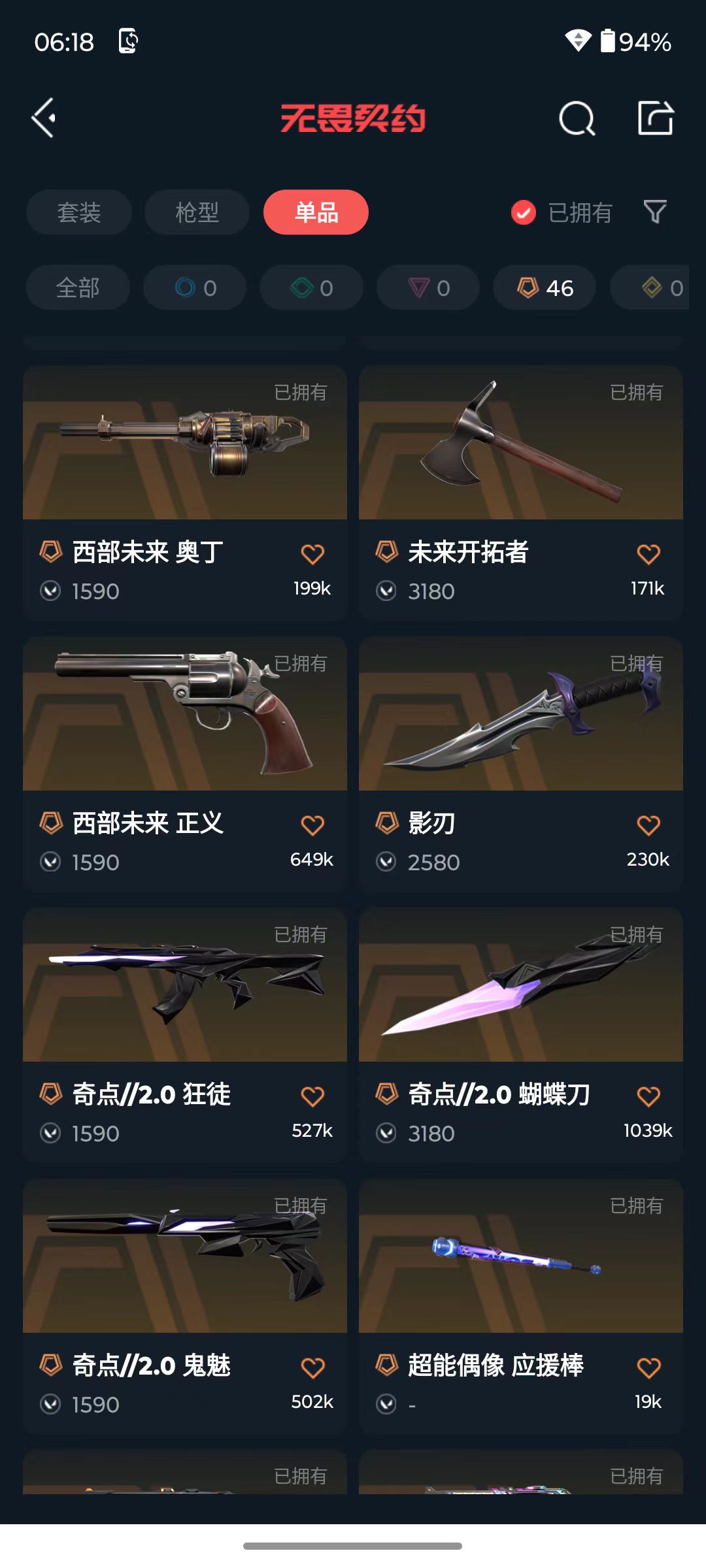
Task: Select the 全部 chip
Action: coord(78,287)
